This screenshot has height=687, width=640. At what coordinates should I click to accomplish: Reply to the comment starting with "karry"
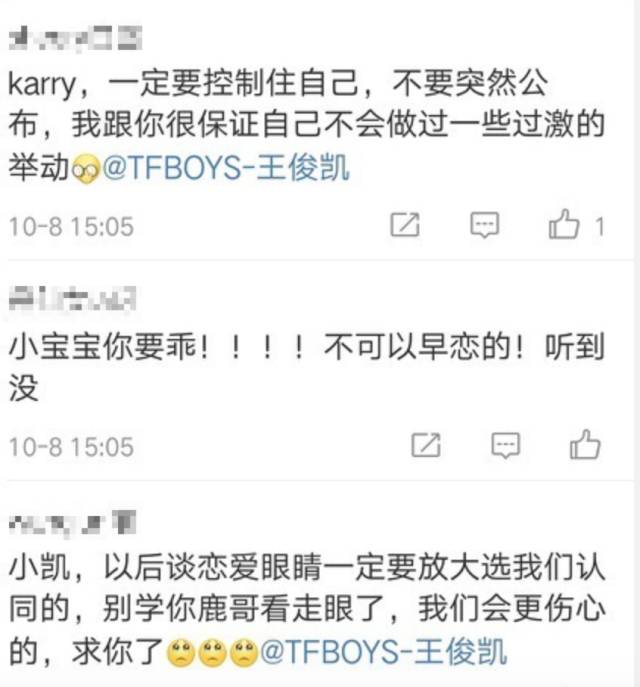485,226
